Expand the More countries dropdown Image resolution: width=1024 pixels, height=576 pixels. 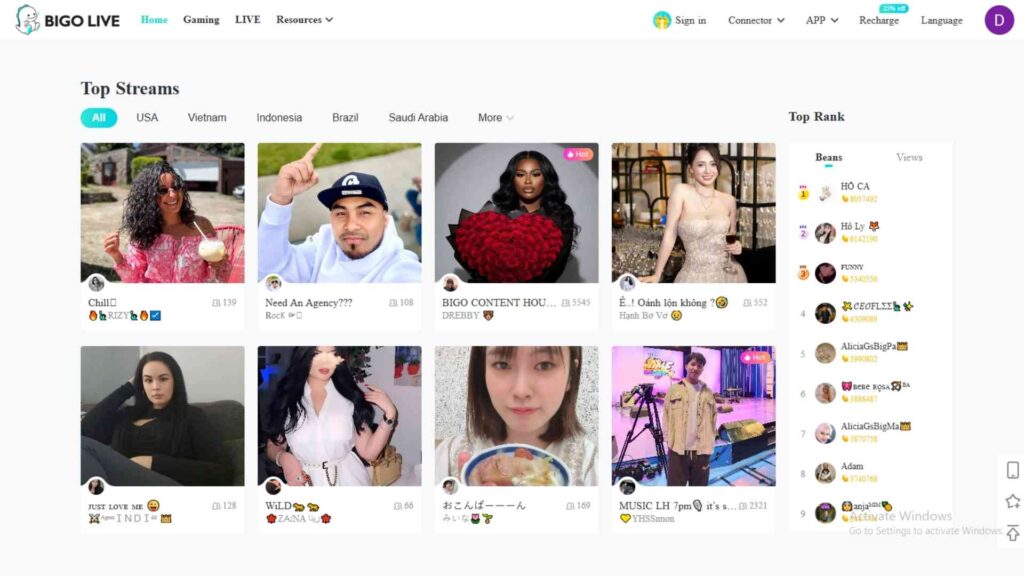coord(495,118)
